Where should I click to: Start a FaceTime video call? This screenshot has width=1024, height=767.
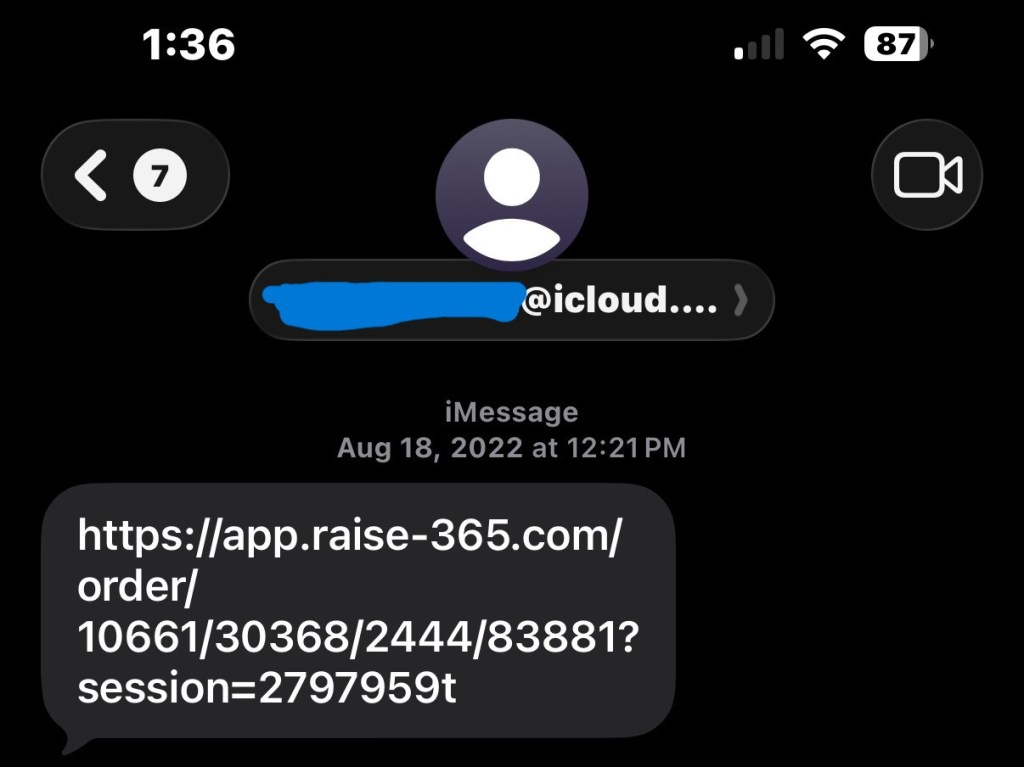(x=927, y=176)
